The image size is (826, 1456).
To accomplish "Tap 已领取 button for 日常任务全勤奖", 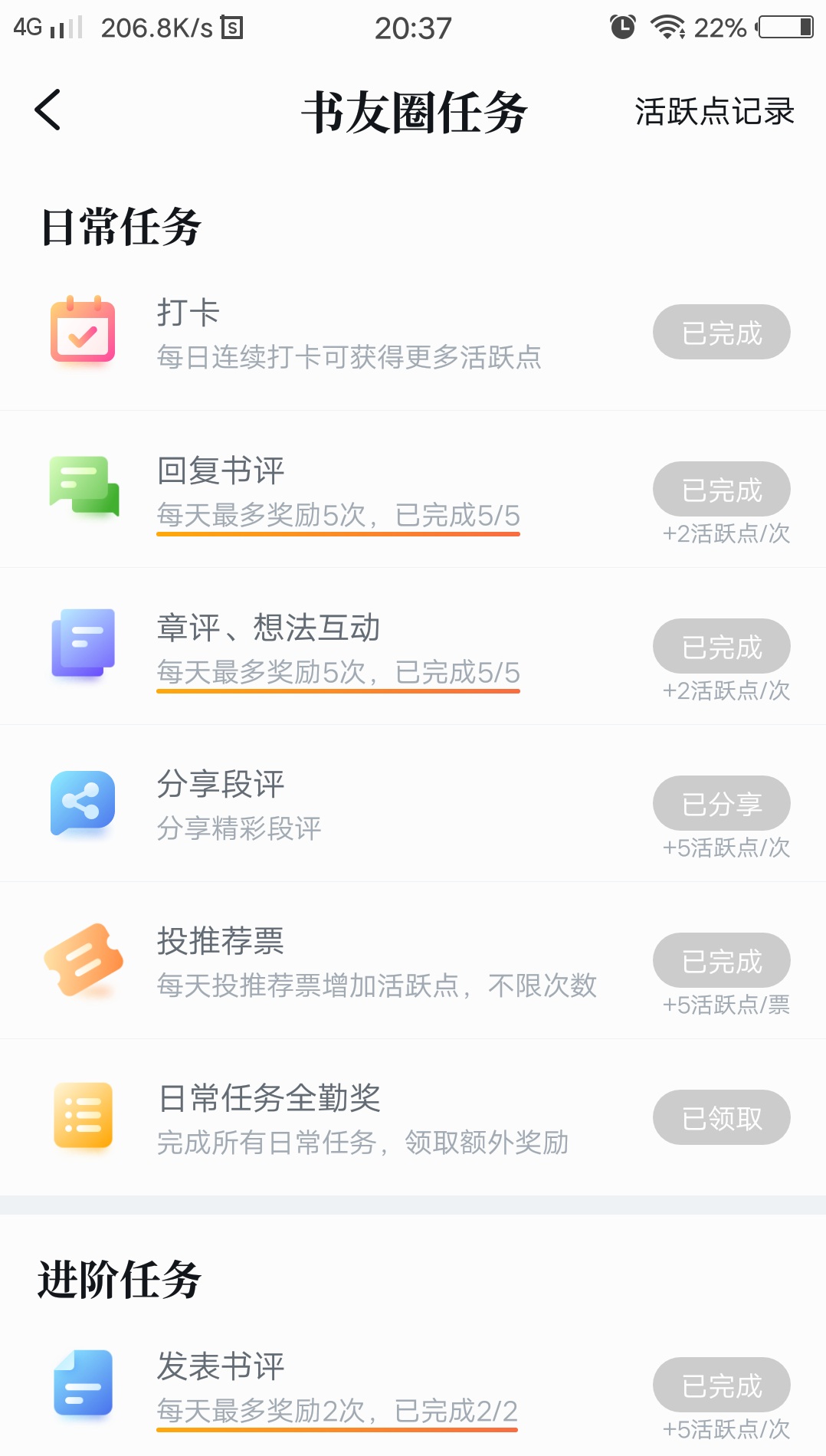I will point(722,1117).
